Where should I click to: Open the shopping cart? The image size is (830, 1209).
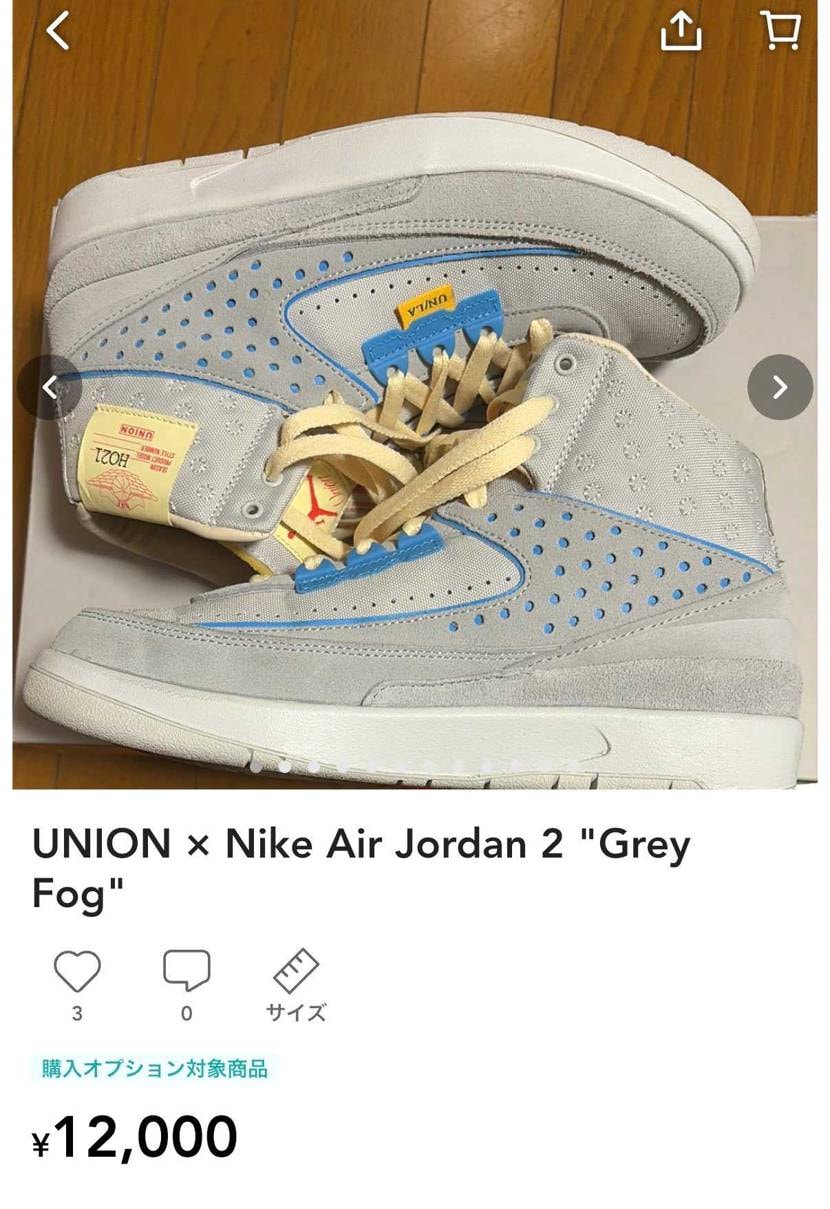pyautogui.click(x=781, y=31)
